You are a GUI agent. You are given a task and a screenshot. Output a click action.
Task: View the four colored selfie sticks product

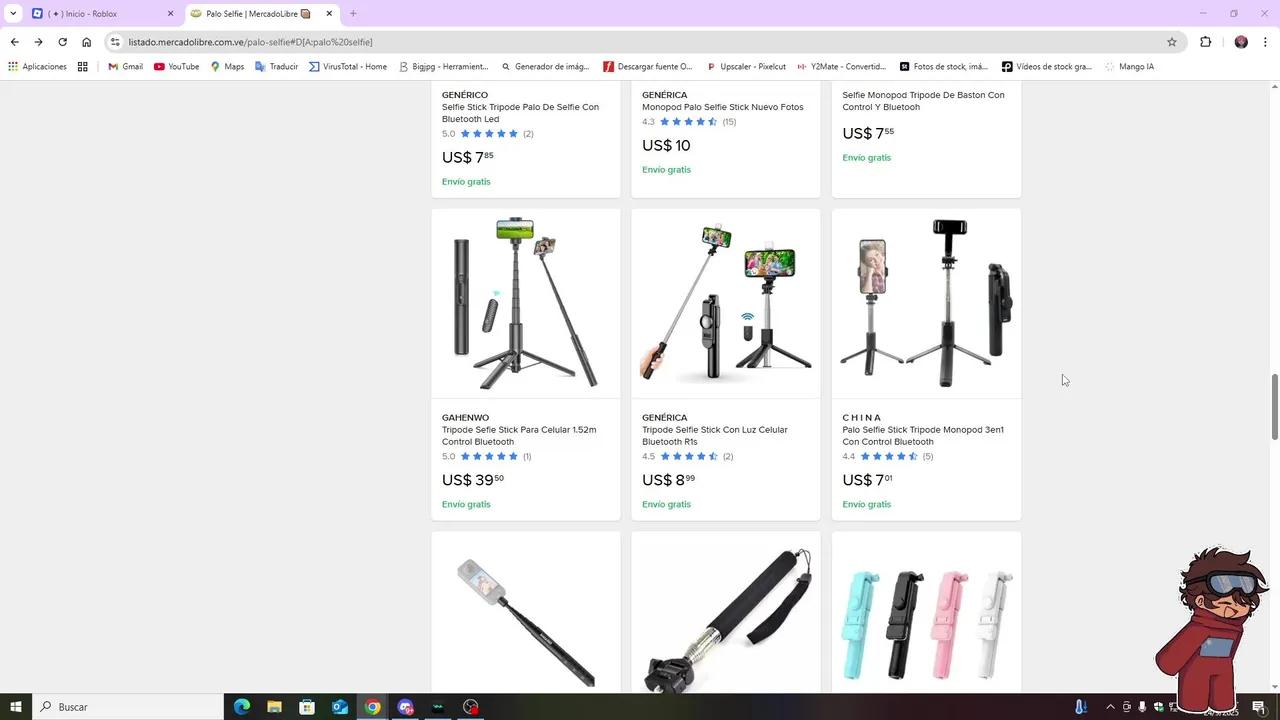[926, 620]
